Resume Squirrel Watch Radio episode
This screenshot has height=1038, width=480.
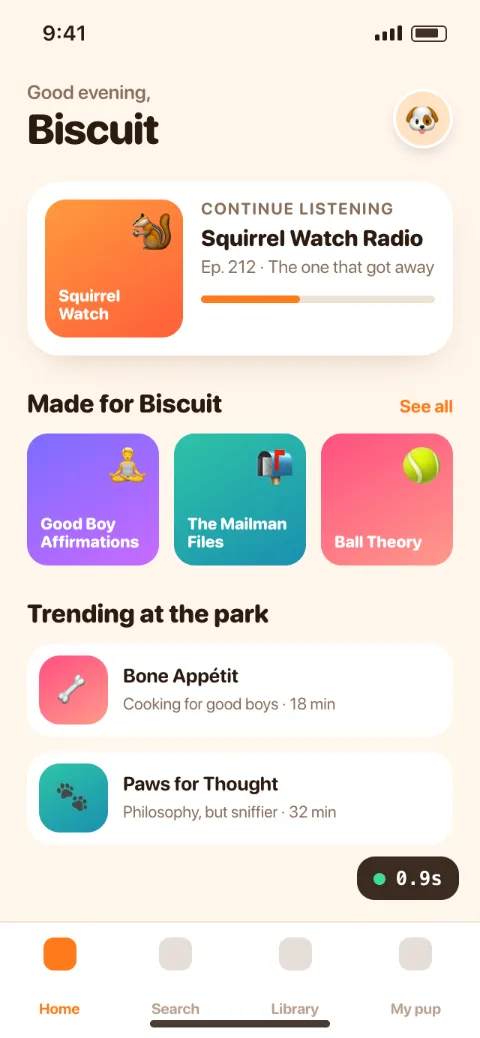tap(240, 269)
